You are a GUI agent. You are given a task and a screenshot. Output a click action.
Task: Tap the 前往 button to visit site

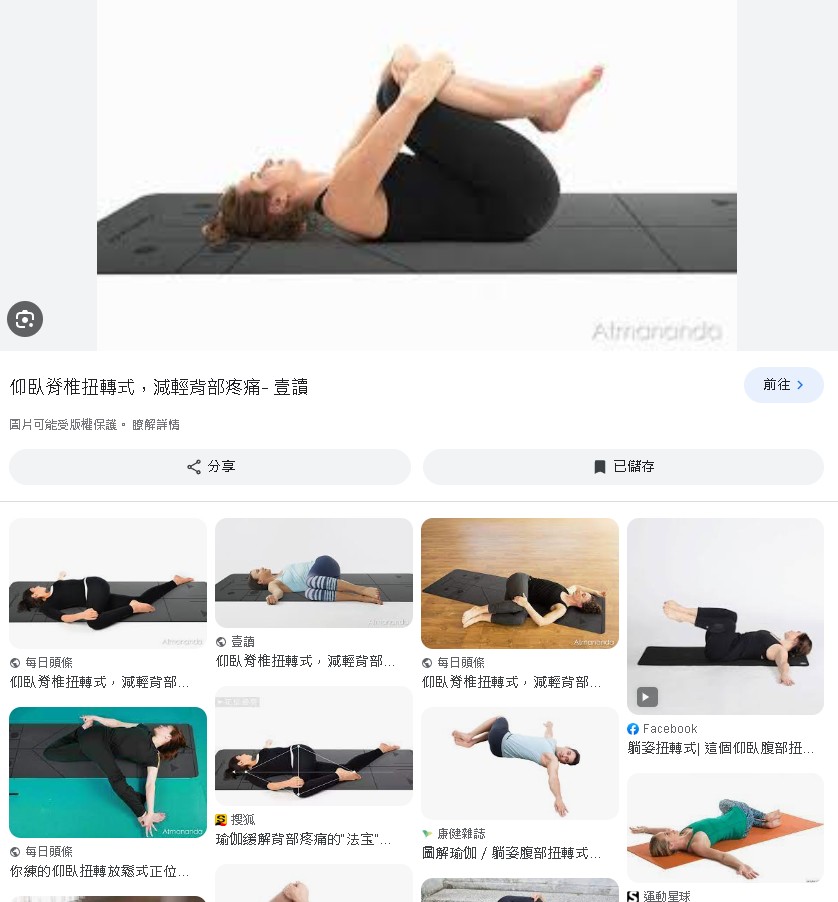[x=783, y=385]
